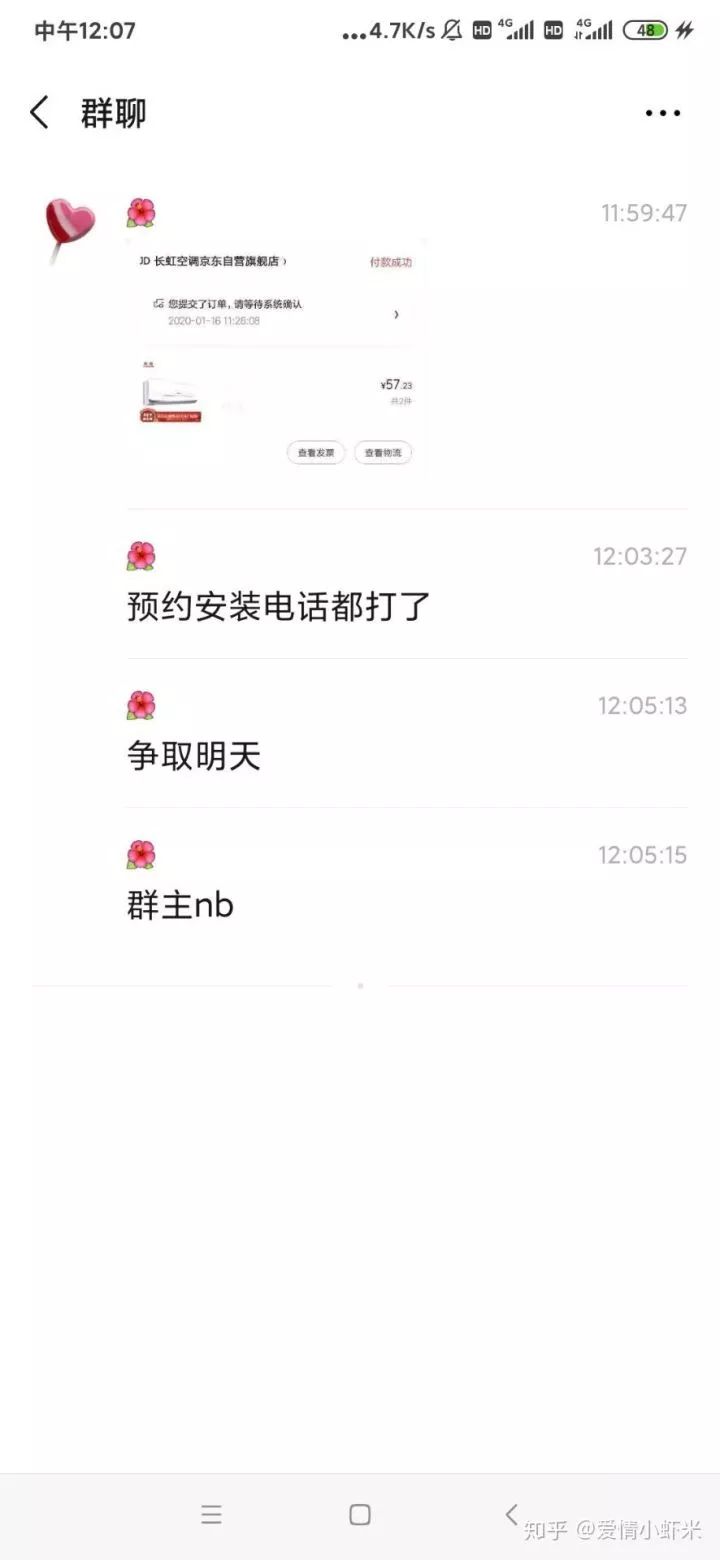
Task: Tap the system home button
Action: tap(360, 1515)
